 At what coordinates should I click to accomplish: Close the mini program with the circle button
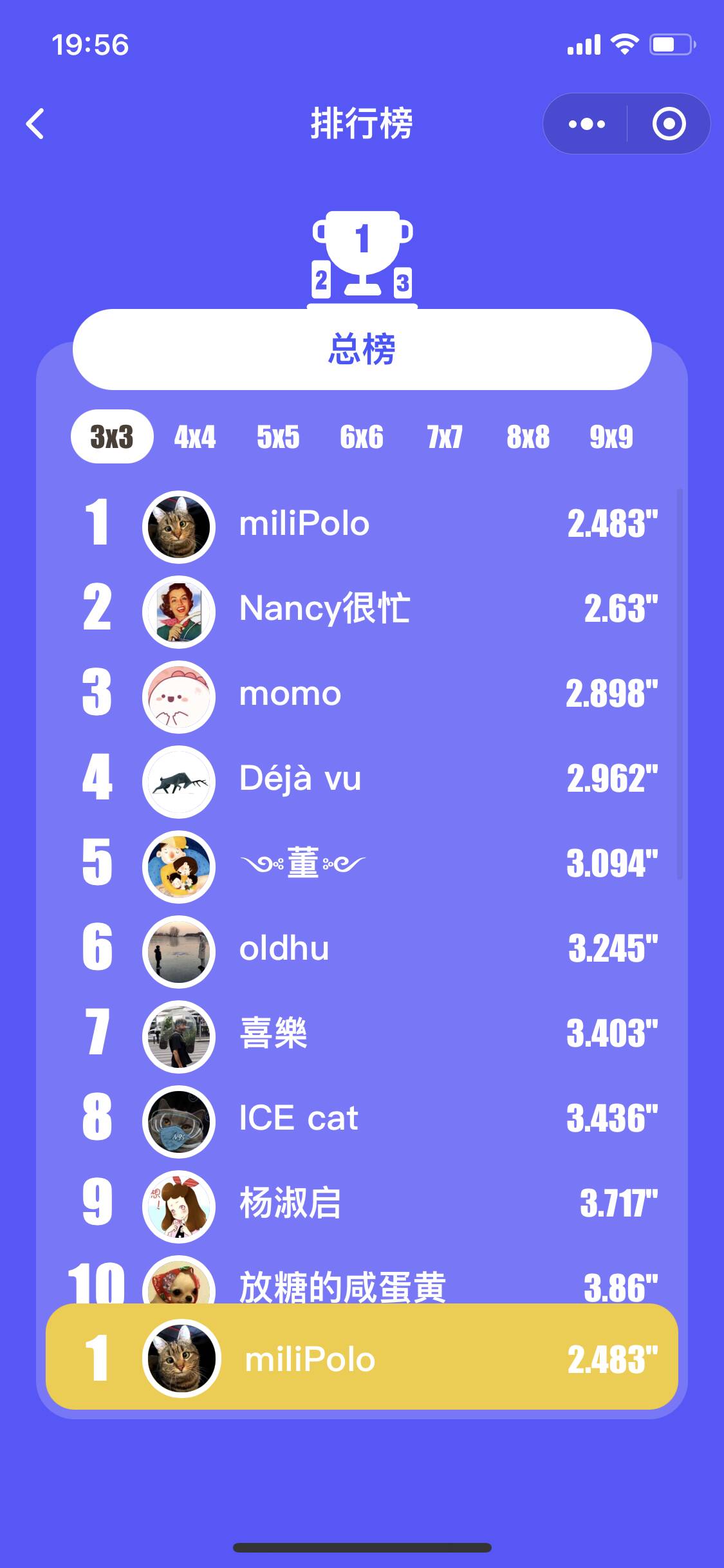(669, 124)
